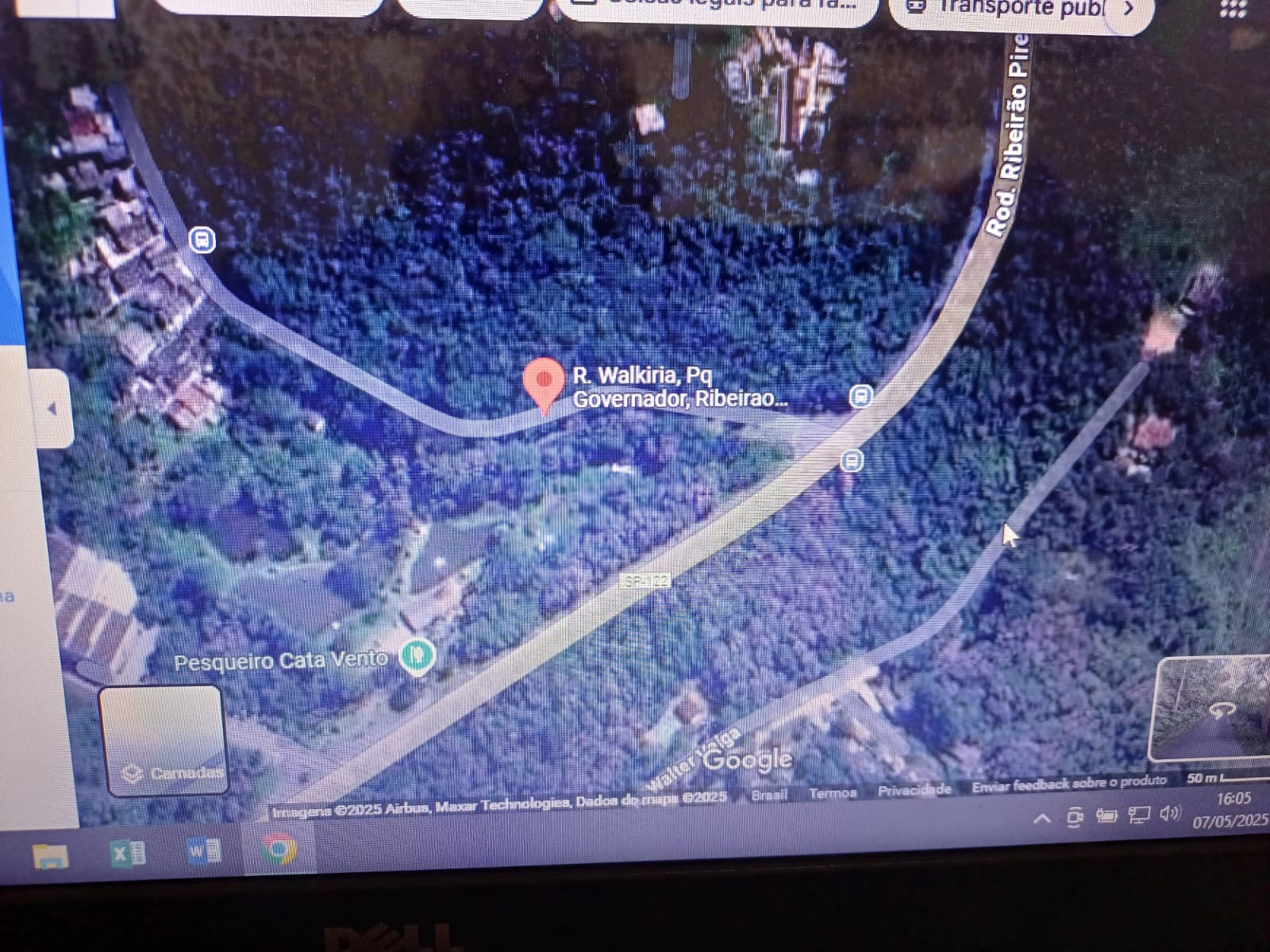Click Enviar feedback sobre o produto
The image size is (1270, 952).
pyautogui.click(x=1068, y=784)
